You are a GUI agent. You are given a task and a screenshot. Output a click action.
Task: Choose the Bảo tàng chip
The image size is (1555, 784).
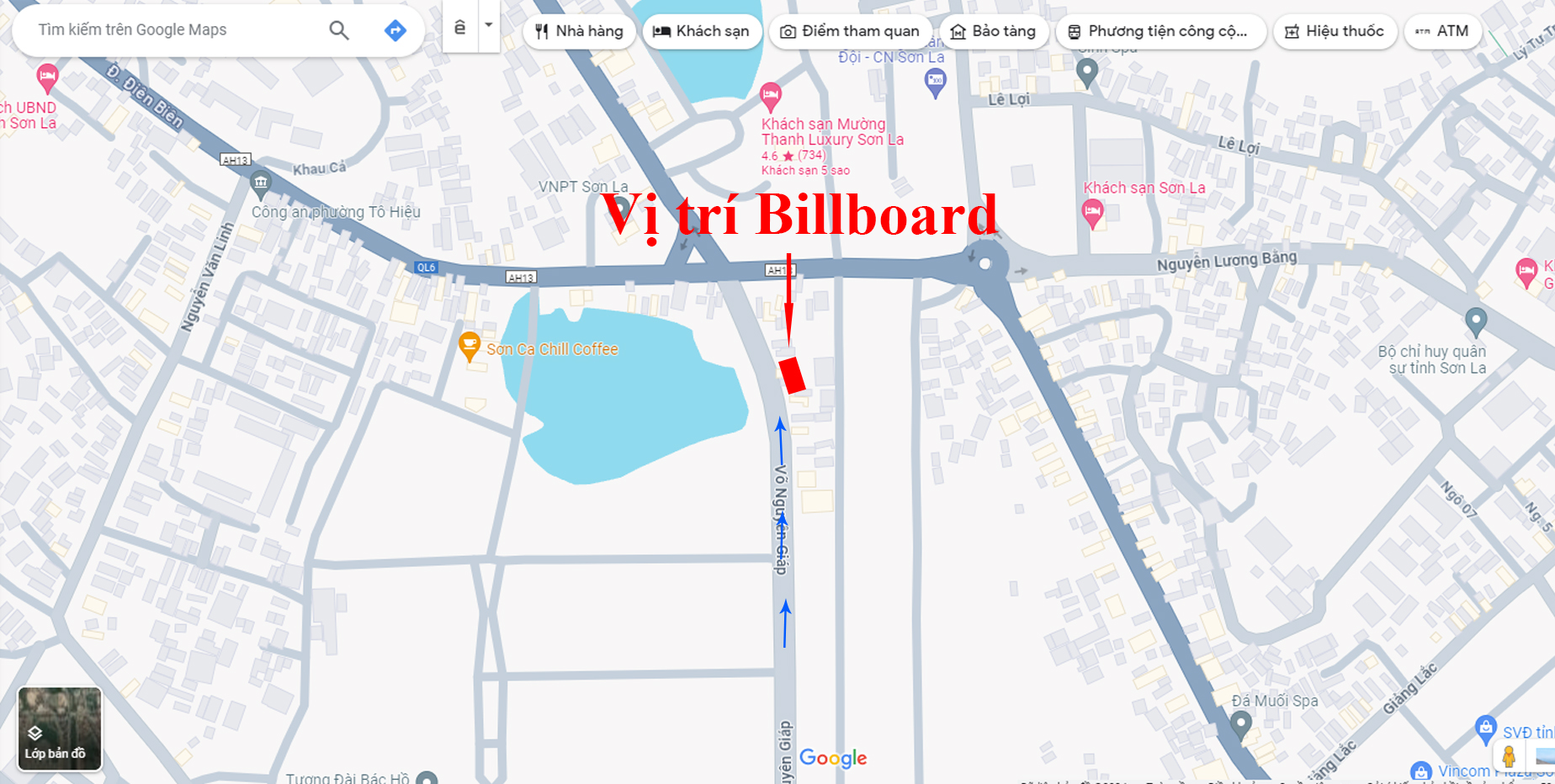tap(993, 31)
